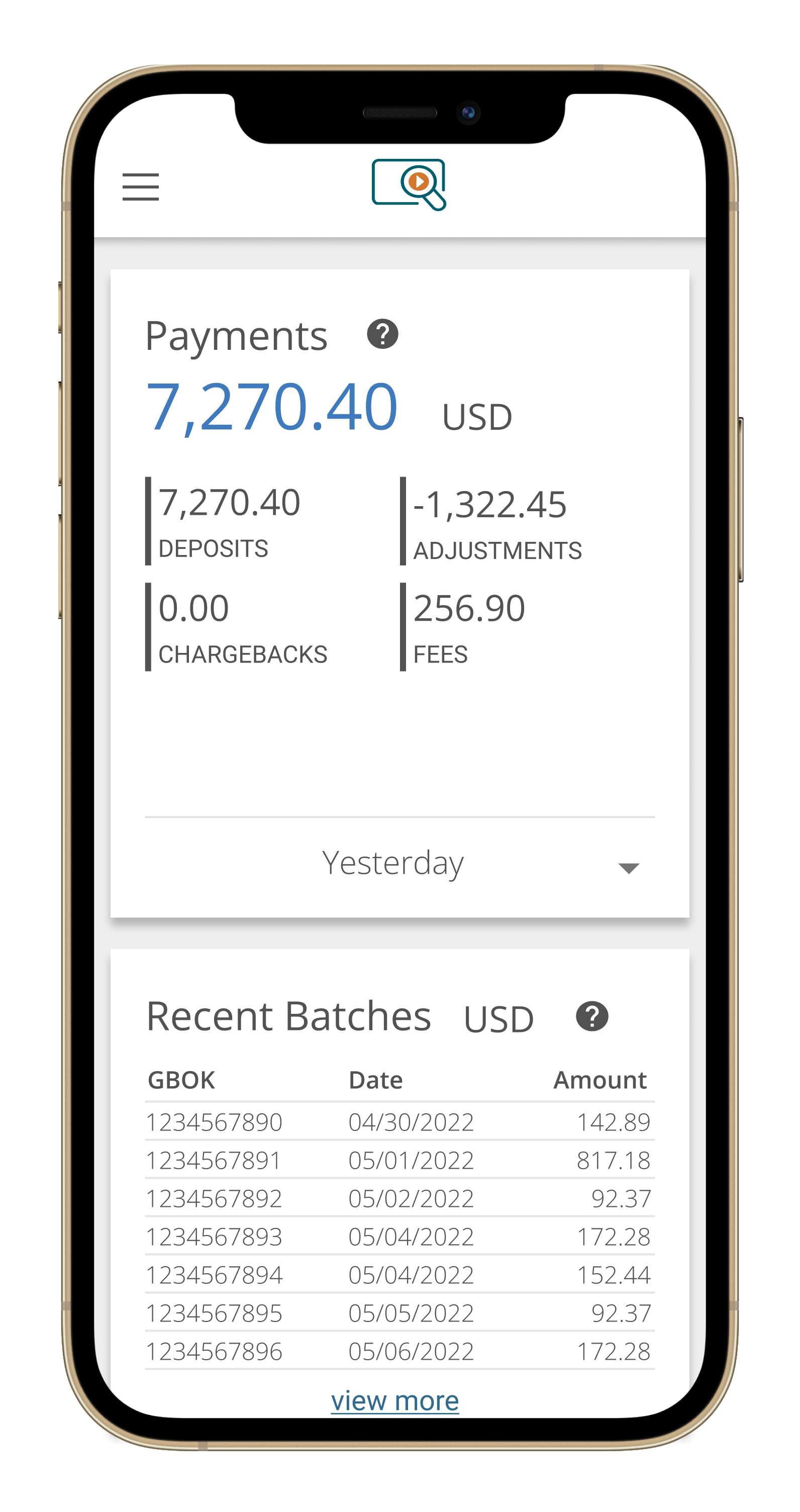The image size is (800, 1512).
Task: Select the batch with amount 817.18
Action: pos(396,1161)
